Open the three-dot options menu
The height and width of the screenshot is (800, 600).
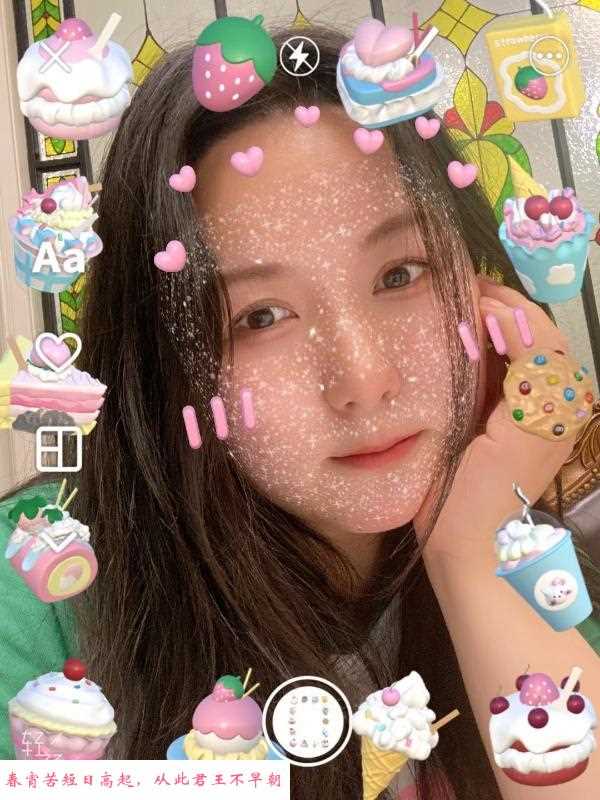(547, 57)
